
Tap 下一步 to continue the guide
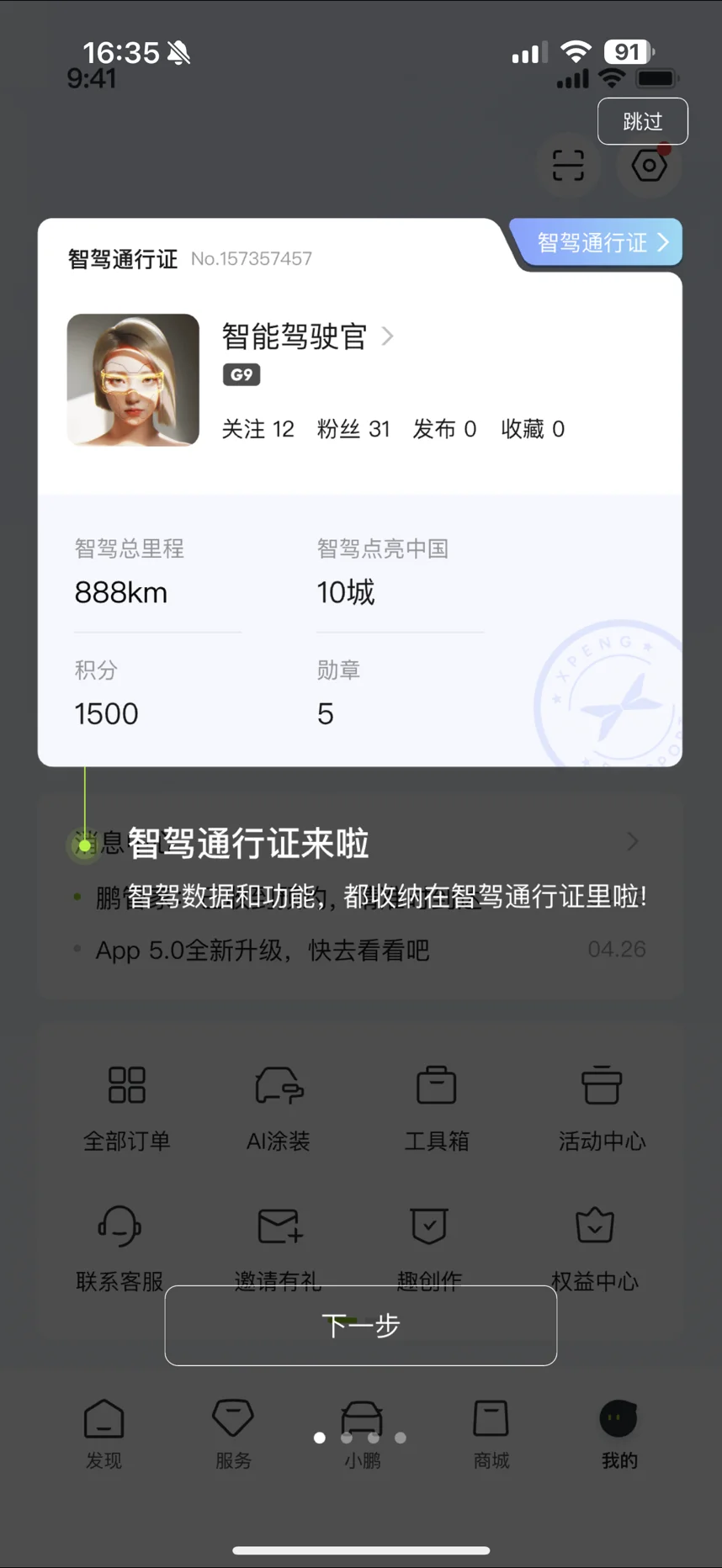point(361,1326)
